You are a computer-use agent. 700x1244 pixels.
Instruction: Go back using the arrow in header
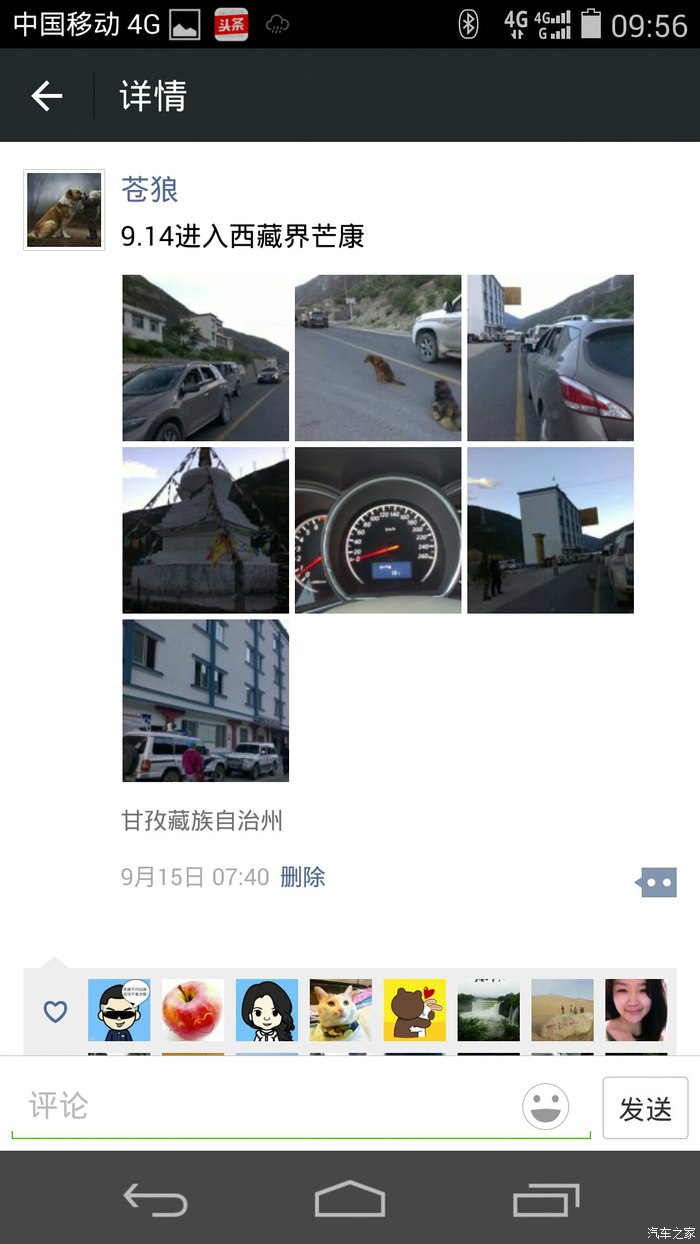coord(47,96)
